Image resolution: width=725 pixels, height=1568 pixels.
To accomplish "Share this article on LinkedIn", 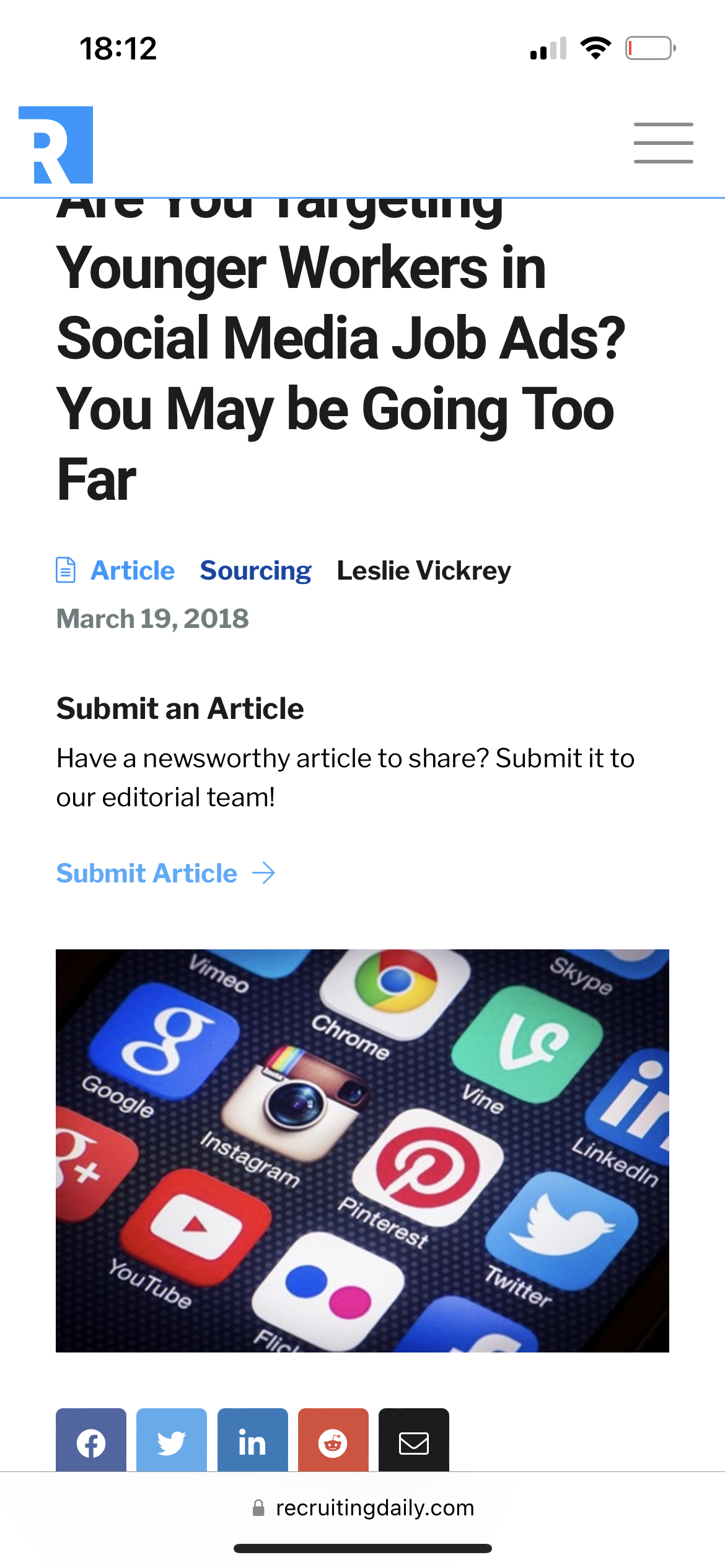I will click(x=252, y=1442).
